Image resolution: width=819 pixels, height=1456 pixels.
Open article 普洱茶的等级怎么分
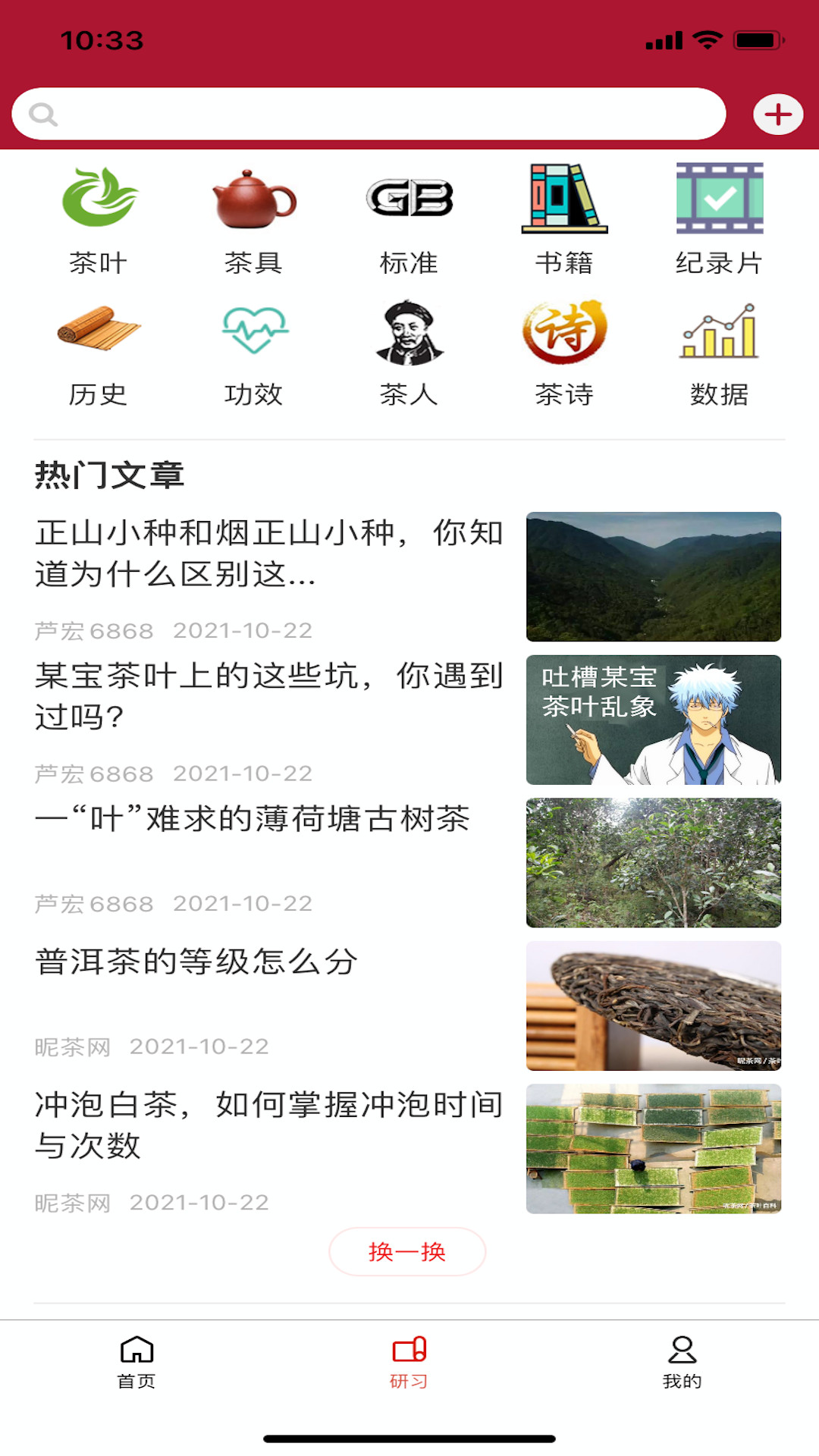point(408,1006)
